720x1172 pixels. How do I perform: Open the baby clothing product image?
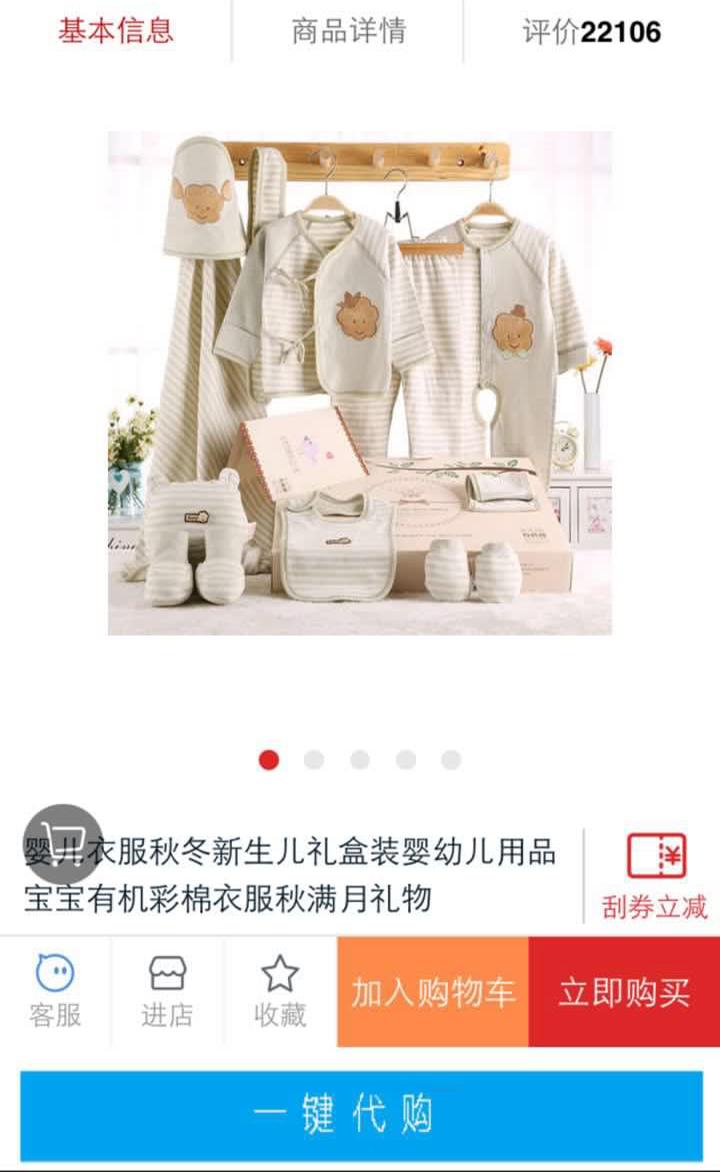coord(360,383)
